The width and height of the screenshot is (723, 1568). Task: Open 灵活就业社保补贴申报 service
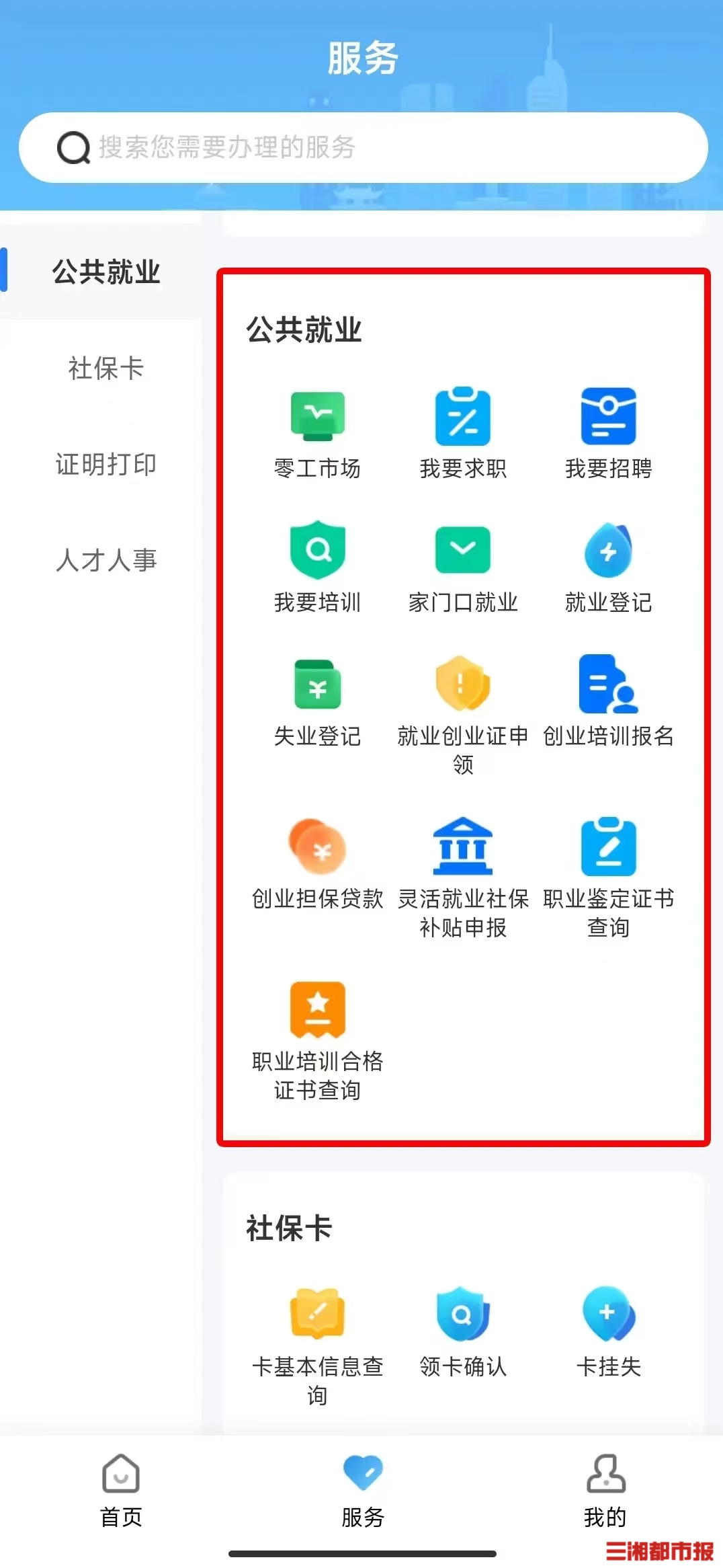click(x=462, y=875)
